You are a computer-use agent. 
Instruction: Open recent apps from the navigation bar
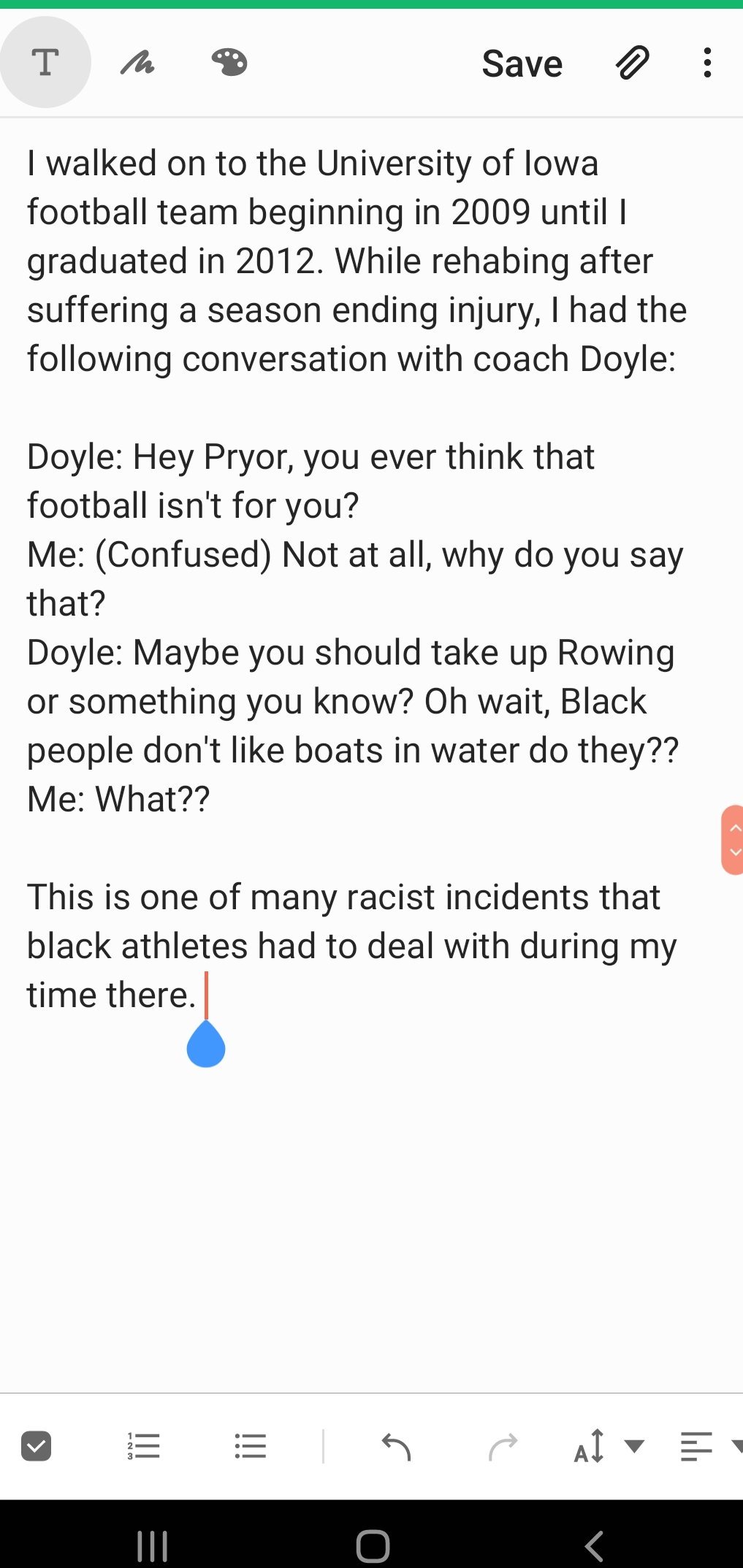point(152,1546)
